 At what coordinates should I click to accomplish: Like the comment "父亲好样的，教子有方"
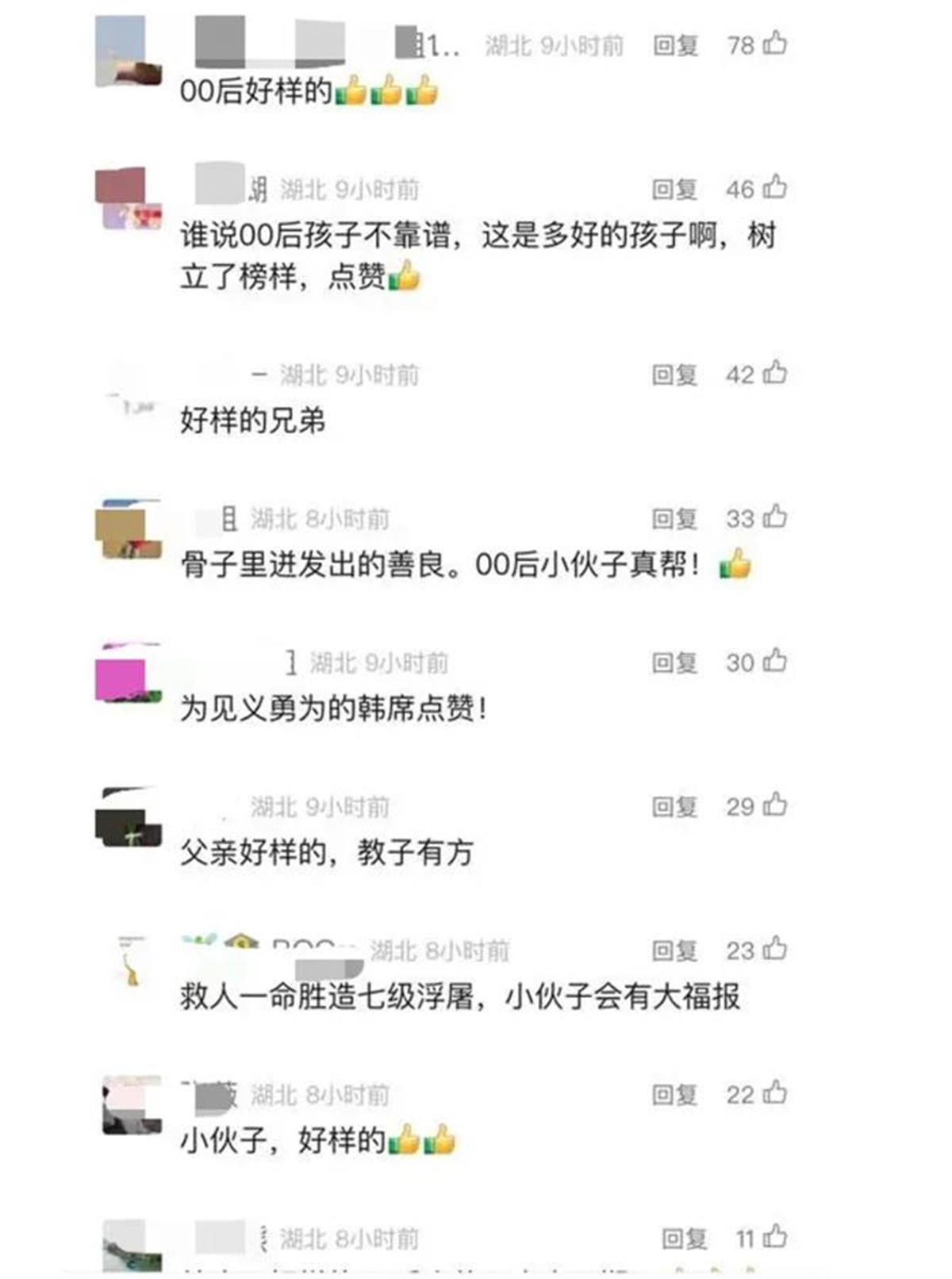coord(774,805)
